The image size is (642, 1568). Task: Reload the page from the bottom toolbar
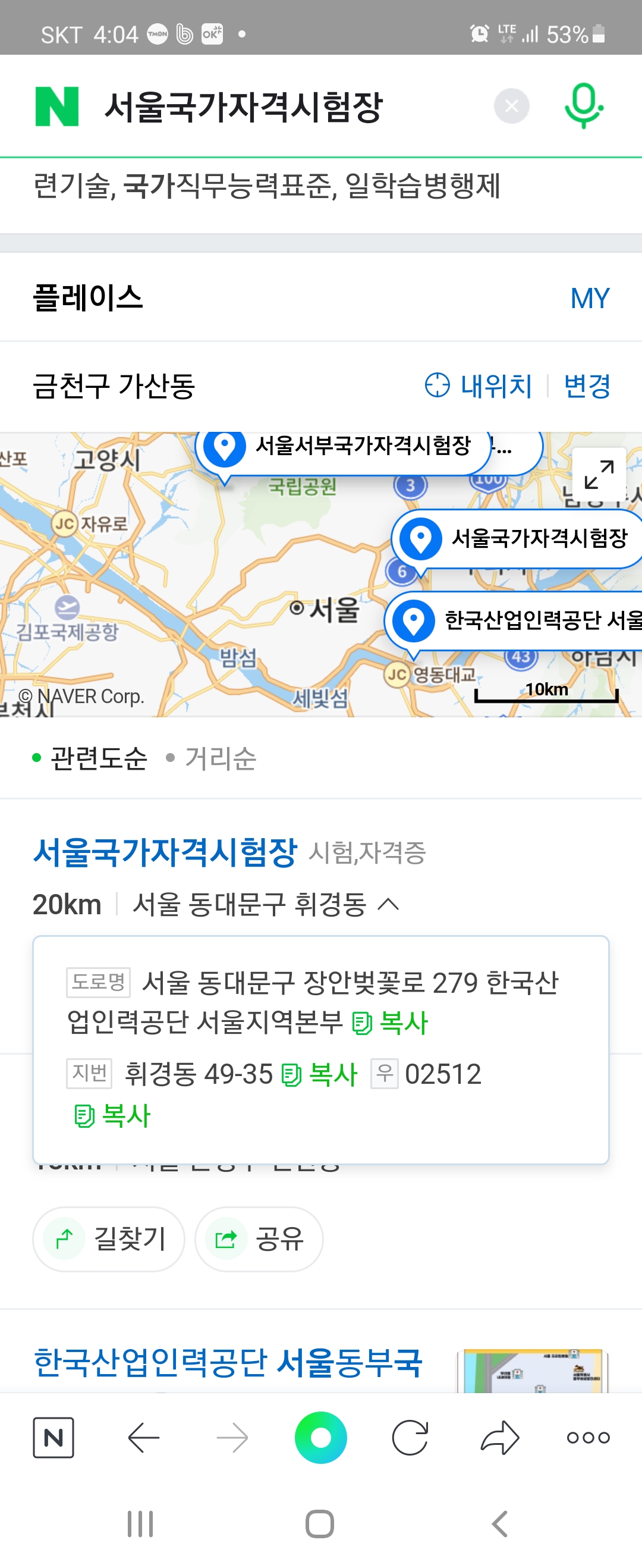pos(410,1438)
